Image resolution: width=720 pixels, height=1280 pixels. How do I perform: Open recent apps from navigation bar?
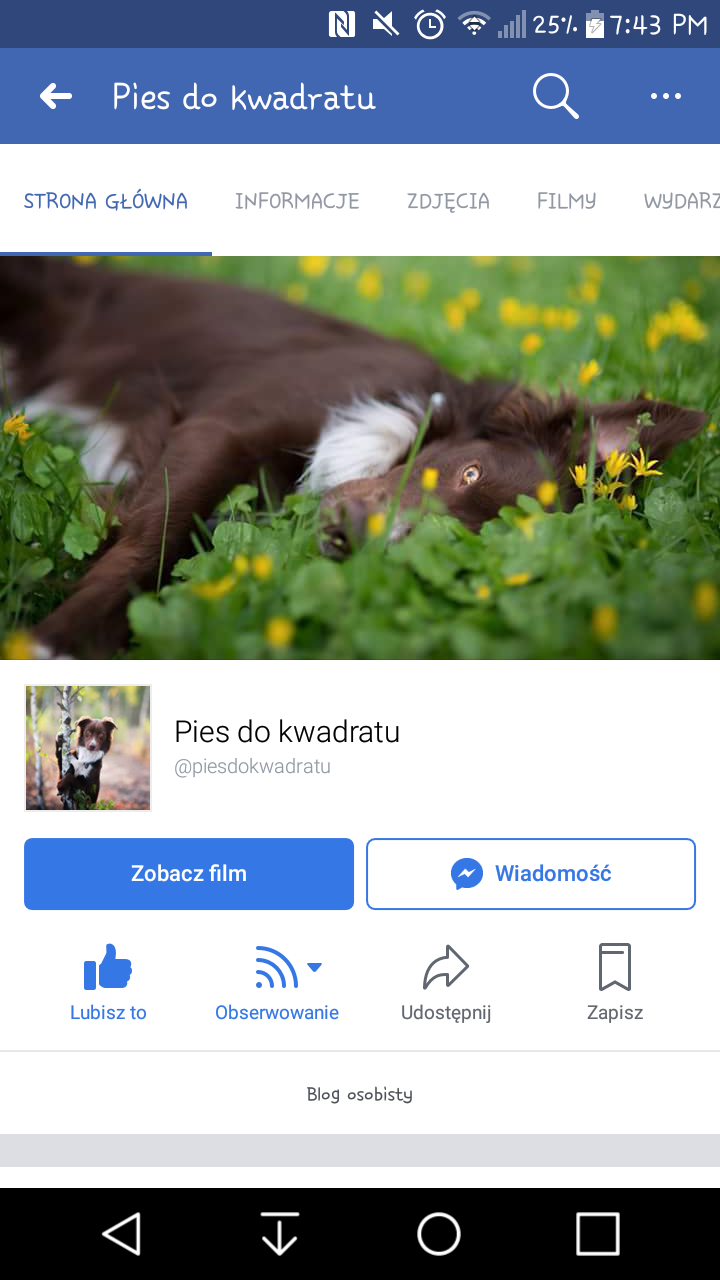click(x=597, y=1234)
